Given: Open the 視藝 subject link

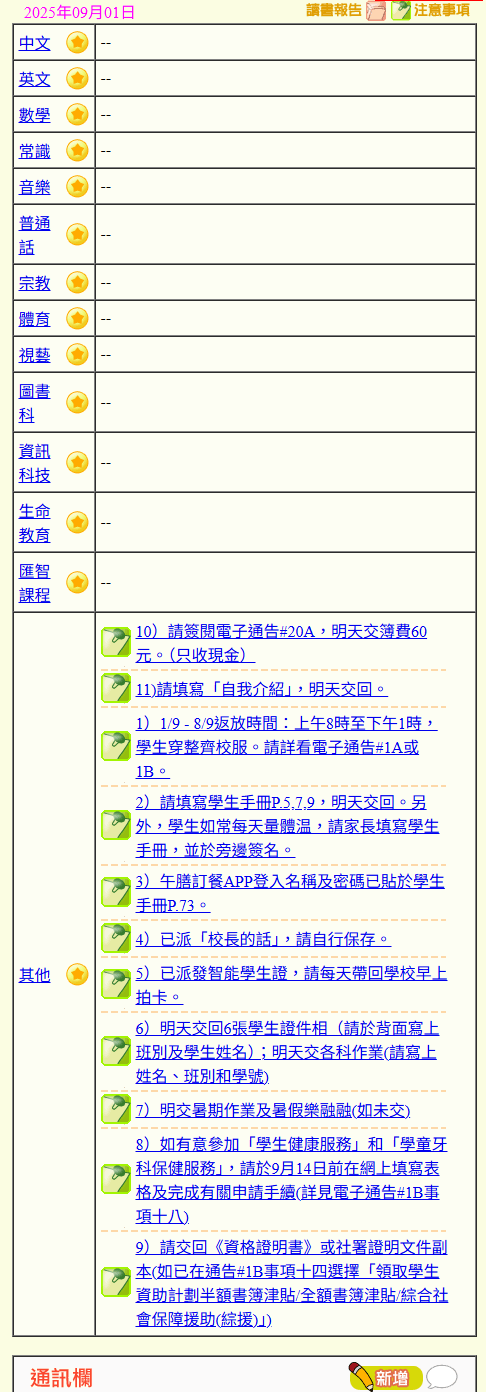Looking at the screenshot, I should pyautogui.click(x=34, y=355).
